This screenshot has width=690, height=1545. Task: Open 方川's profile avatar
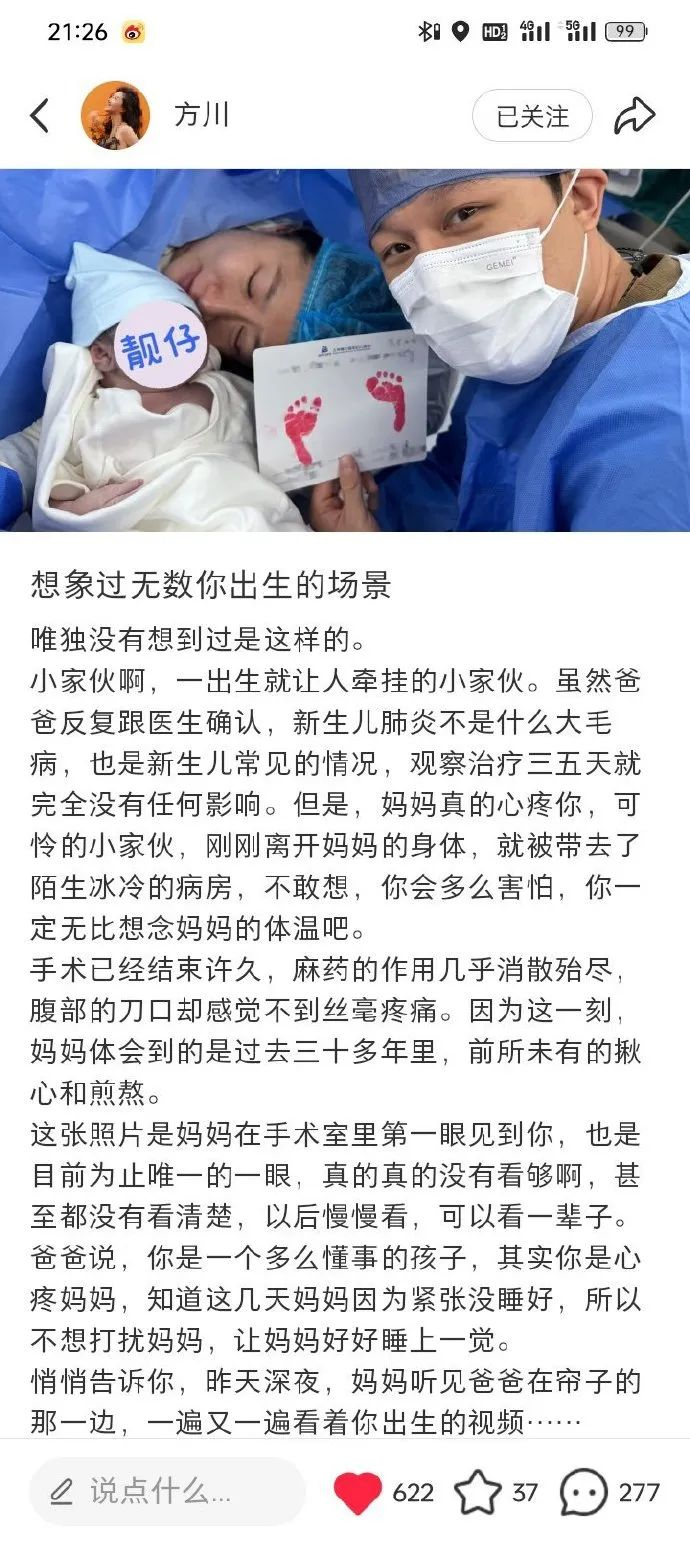[115, 116]
